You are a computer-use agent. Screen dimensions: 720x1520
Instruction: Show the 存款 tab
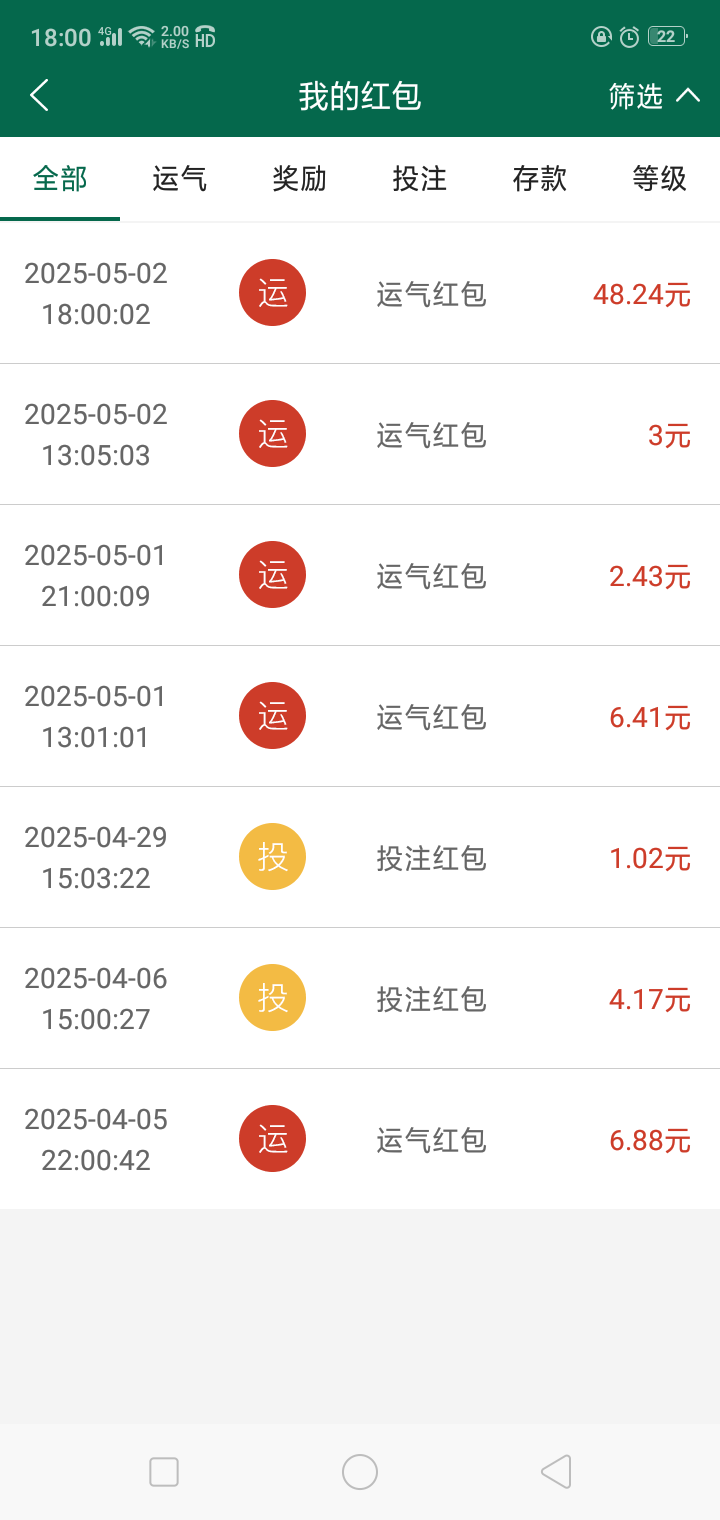pos(540,179)
